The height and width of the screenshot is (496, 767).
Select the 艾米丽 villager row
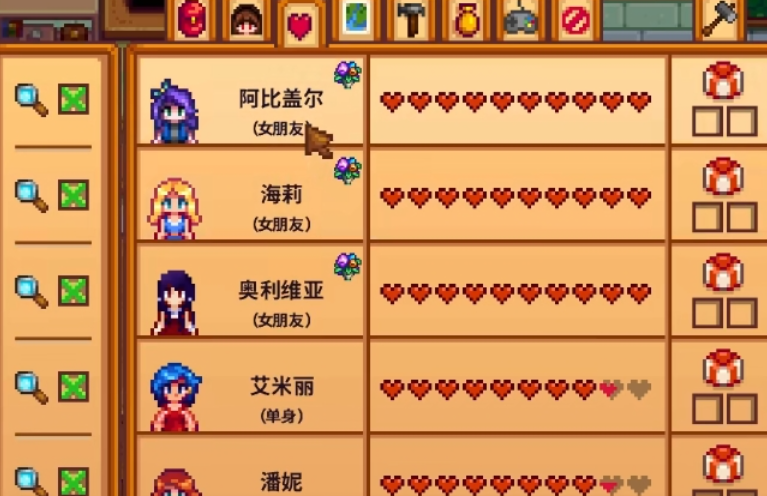tap(252, 388)
